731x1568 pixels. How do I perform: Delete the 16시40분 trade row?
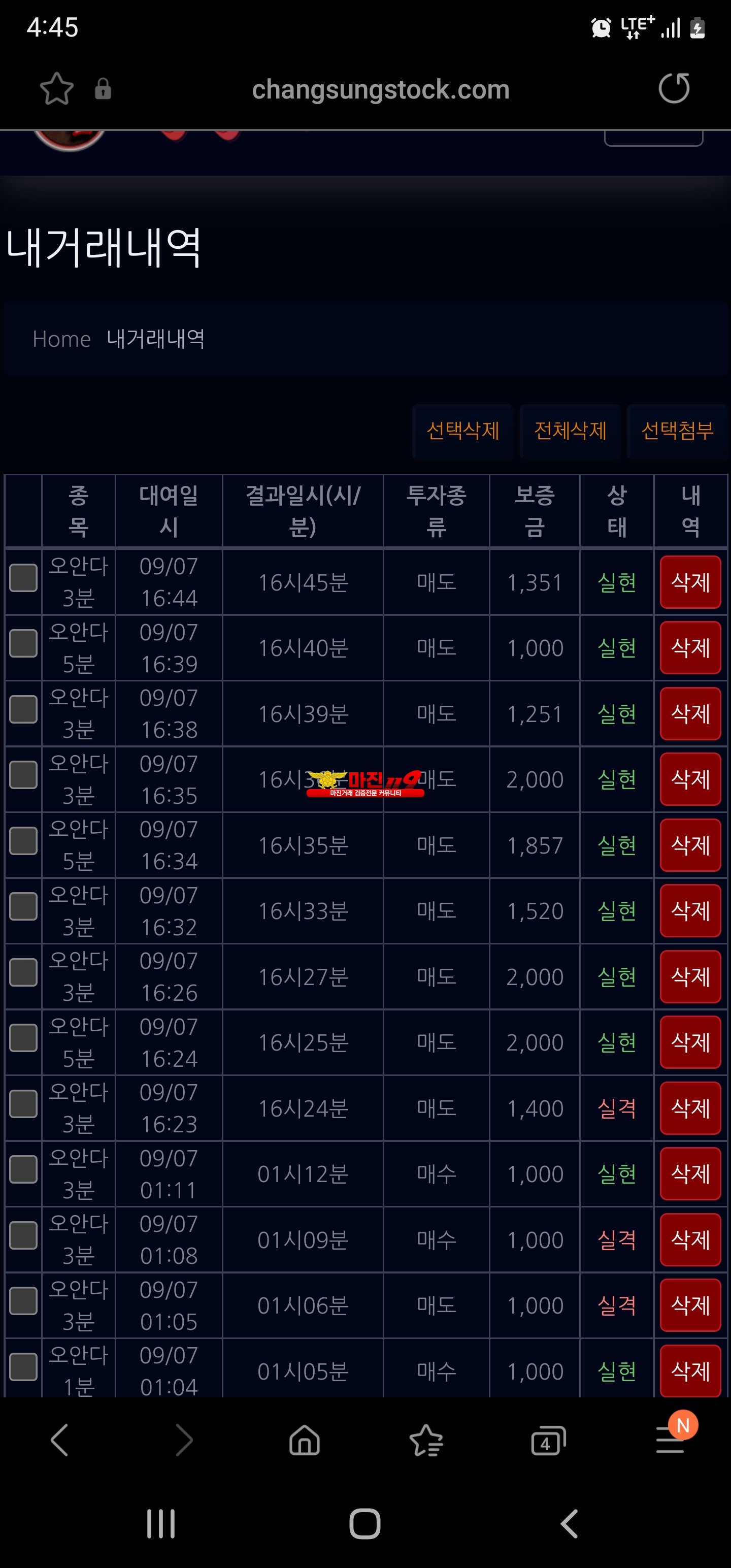690,647
